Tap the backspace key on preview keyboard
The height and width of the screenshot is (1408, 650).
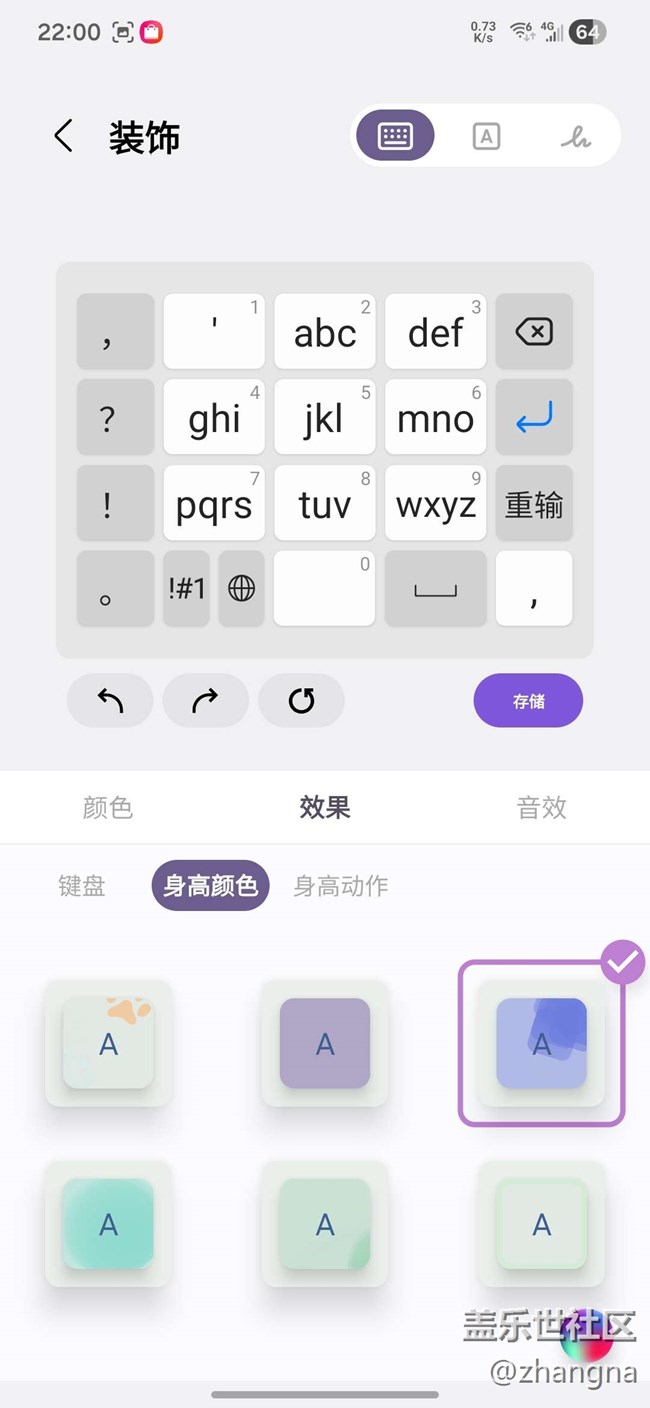click(534, 331)
